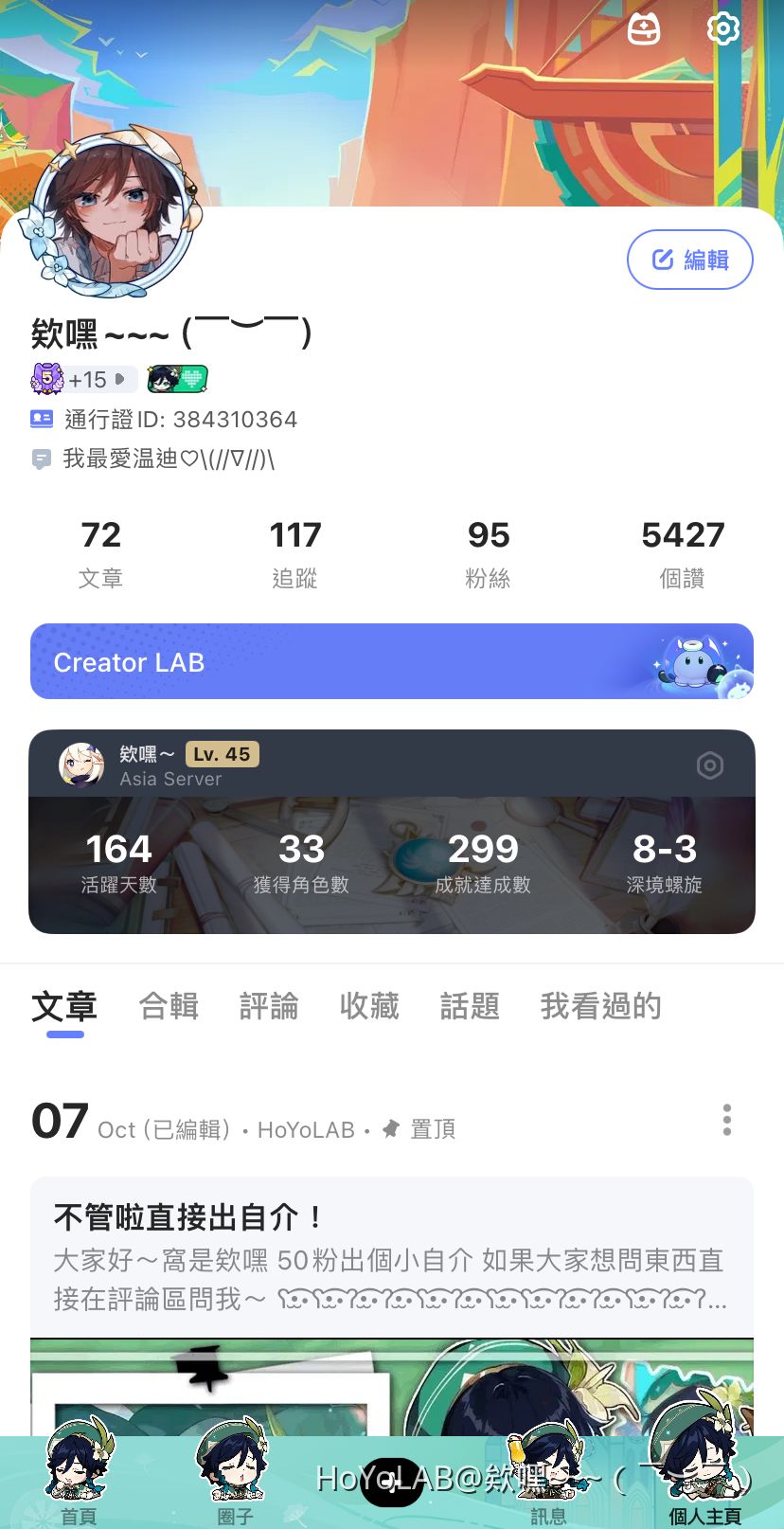Click the center black circular button in bottom bar
784x1529 pixels.
point(392,1481)
